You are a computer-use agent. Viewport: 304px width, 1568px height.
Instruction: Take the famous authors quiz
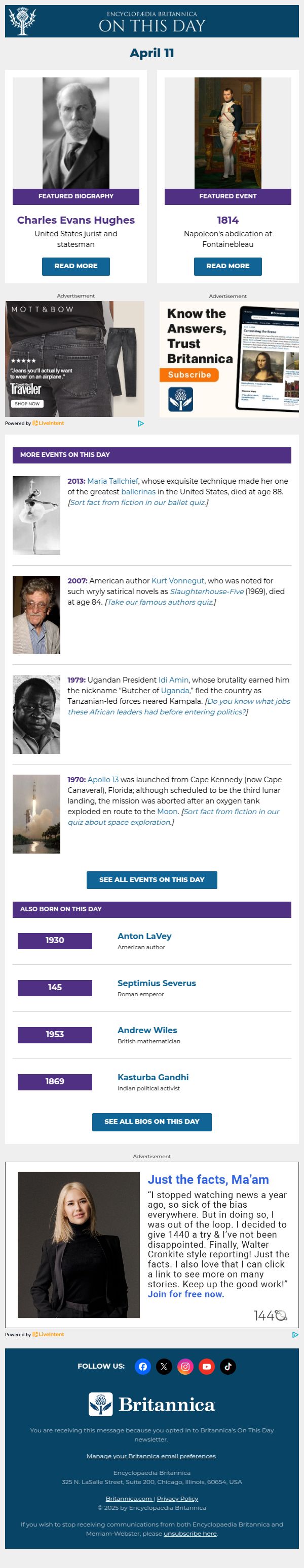(x=160, y=602)
